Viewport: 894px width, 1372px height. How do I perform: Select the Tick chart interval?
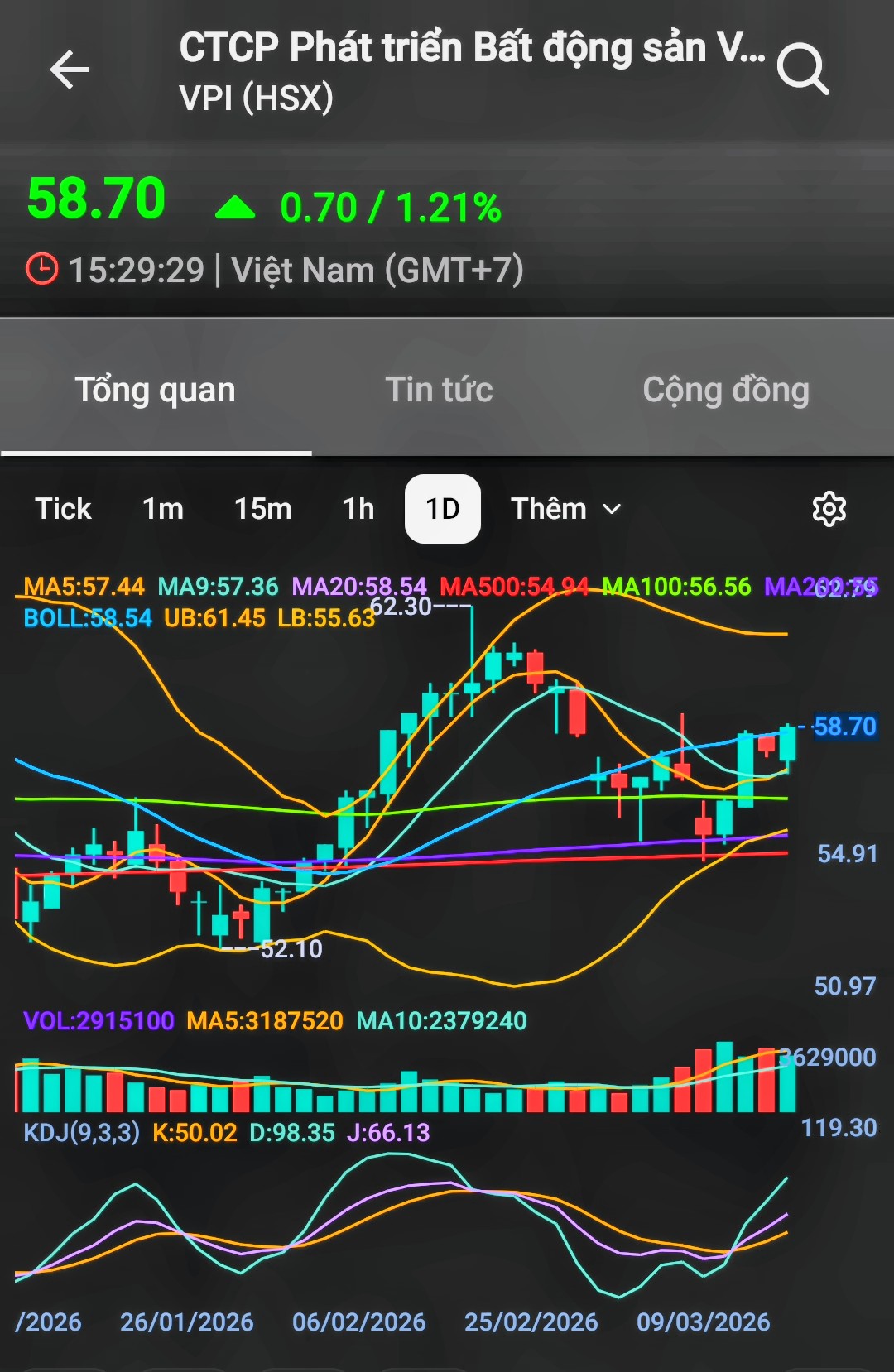point(63,509)
